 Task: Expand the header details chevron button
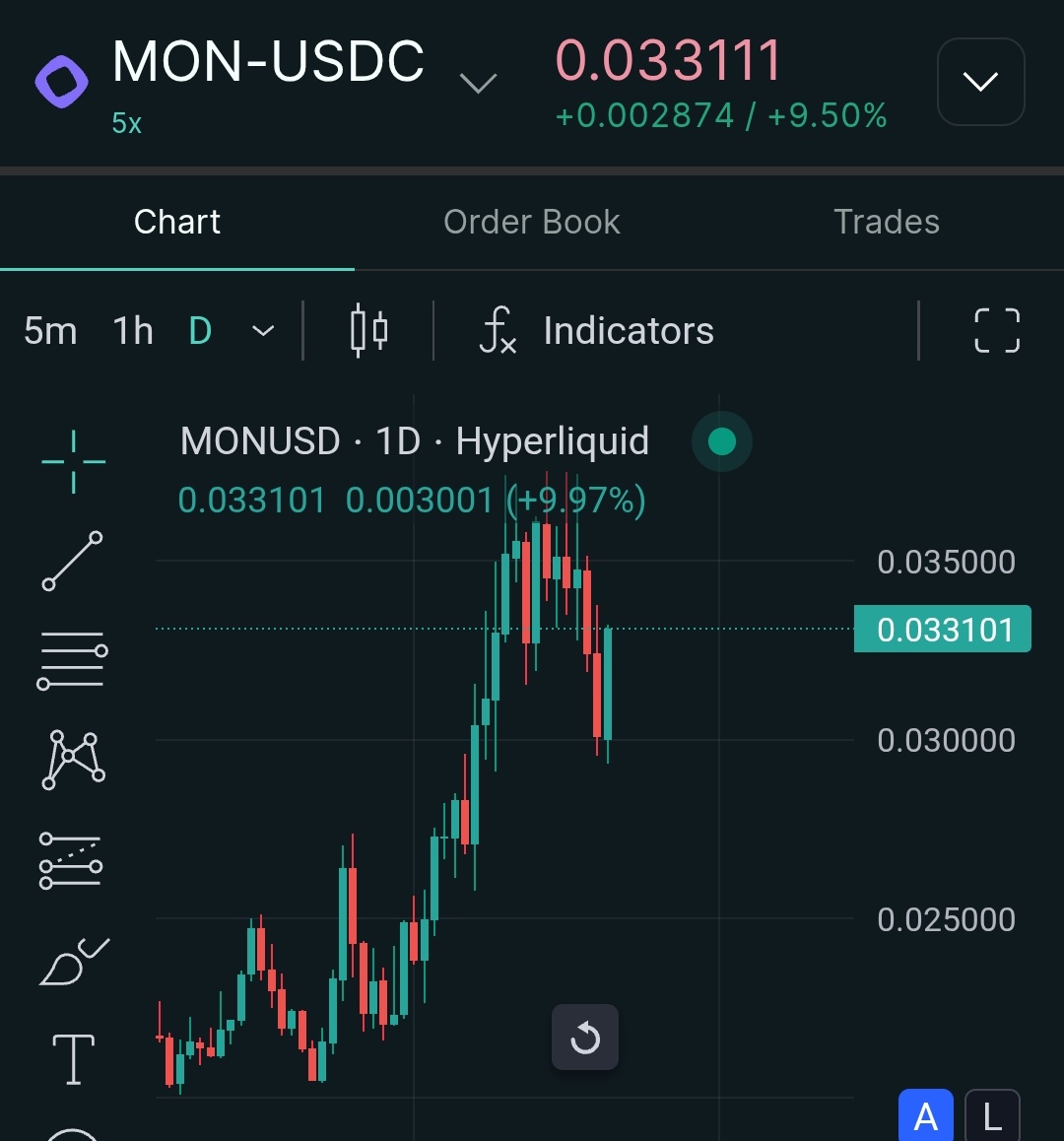(x=980, y=82)
